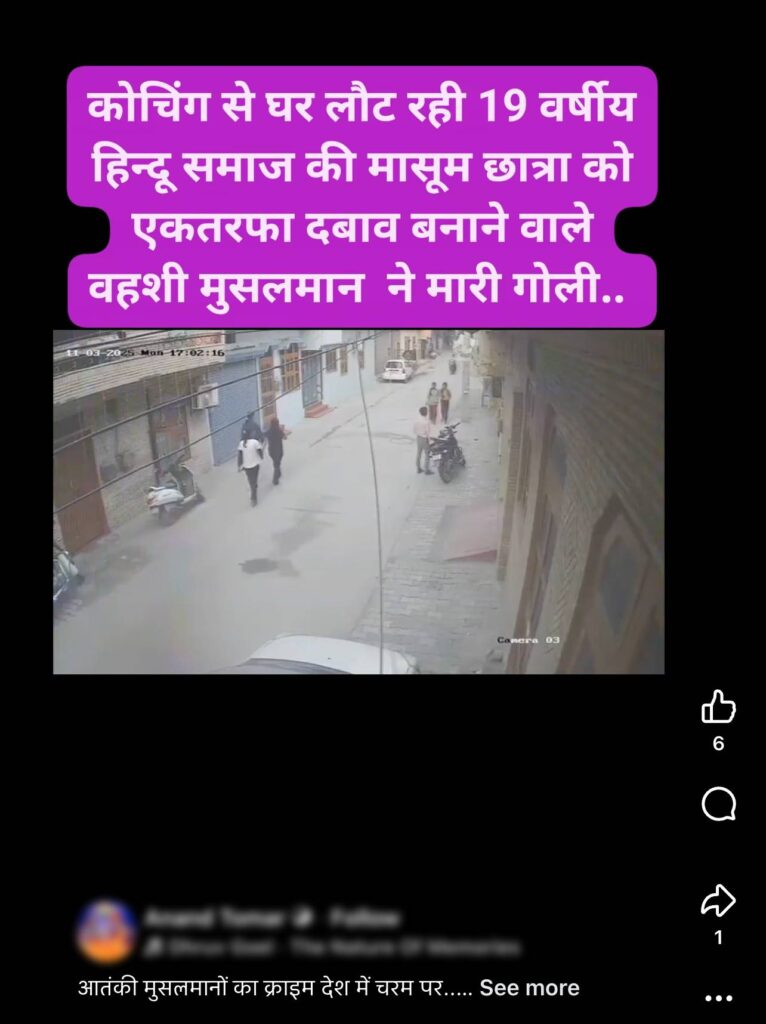The width and height of the screenshot is (766, 1024).
Task: Open the comments on this reel
Action: (x=718, y=803)
